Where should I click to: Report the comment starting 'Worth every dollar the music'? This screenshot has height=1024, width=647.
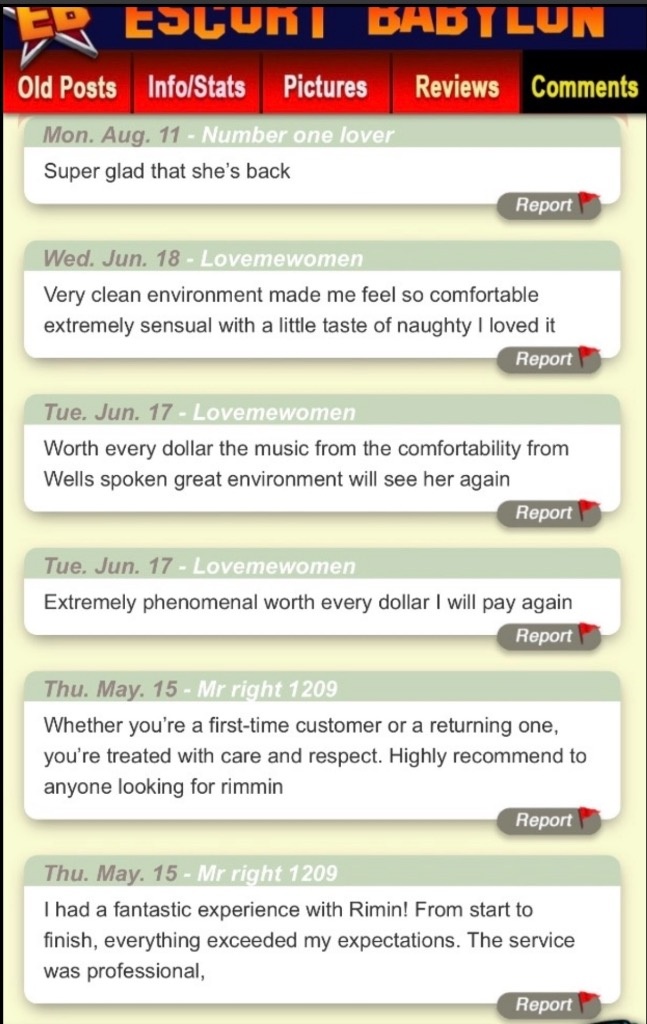click(549, 513)
